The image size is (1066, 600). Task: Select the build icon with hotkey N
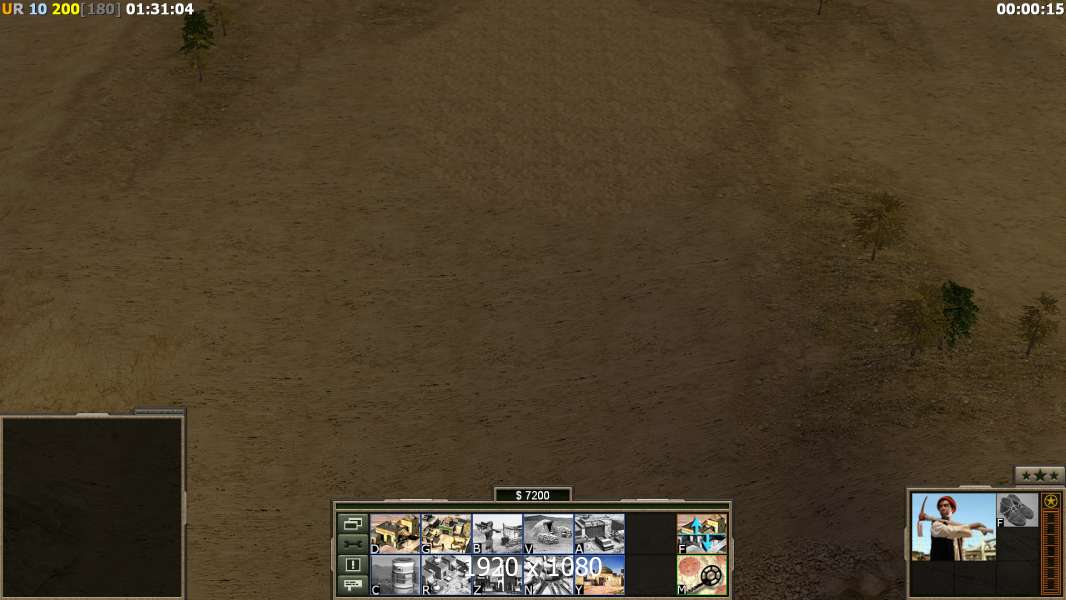click(548, 574)
